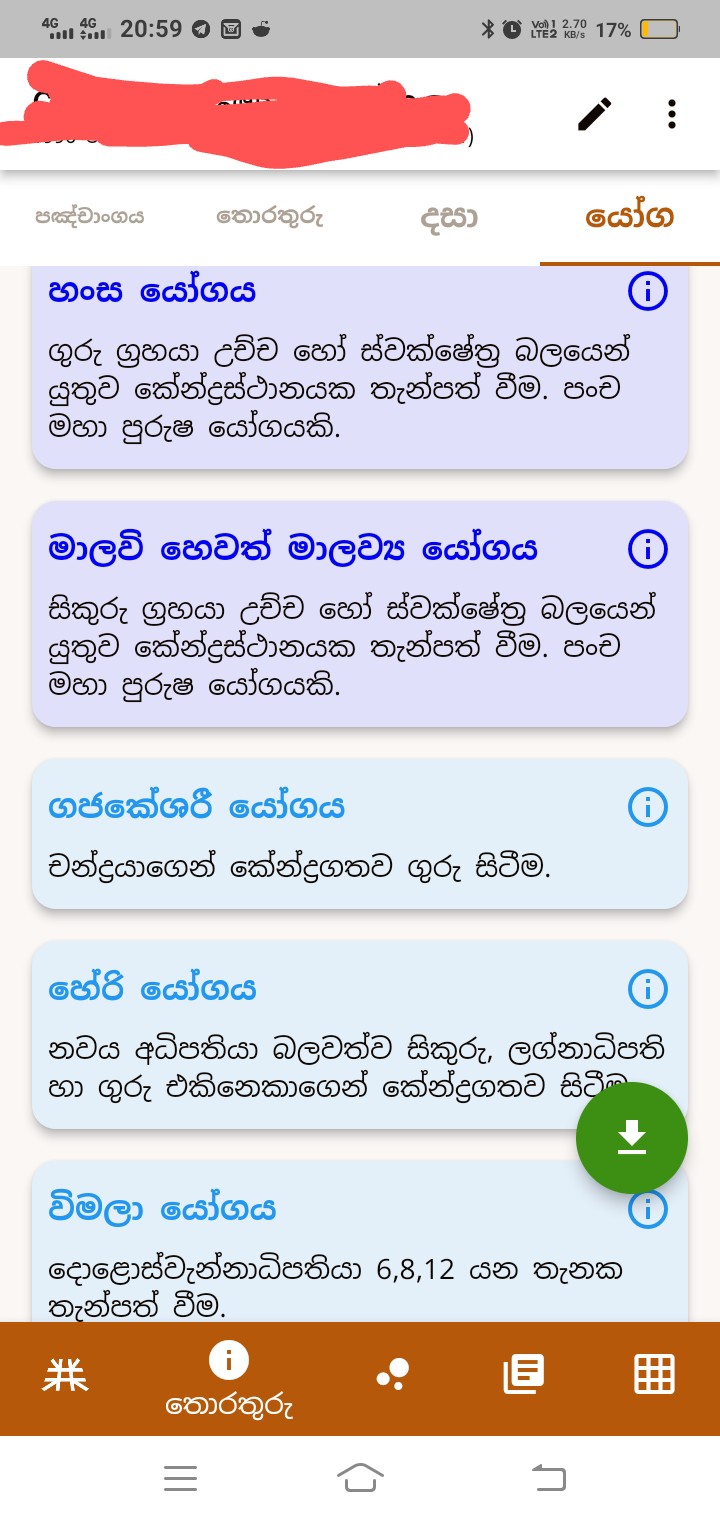Go to the home screen
Image resolution: width=720 pixels, height=1520 pixels.
(x=360, y=1477)
